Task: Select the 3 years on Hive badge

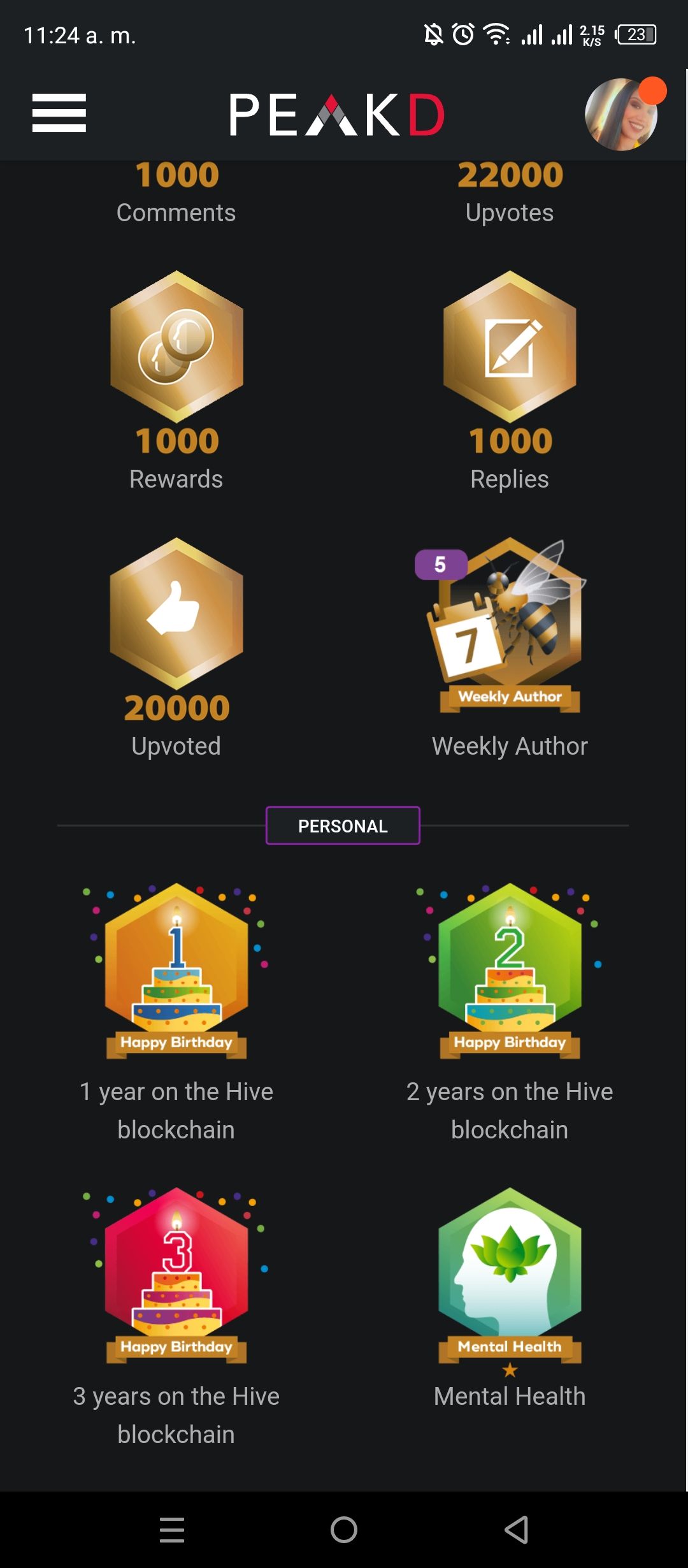Action: 176,1274
